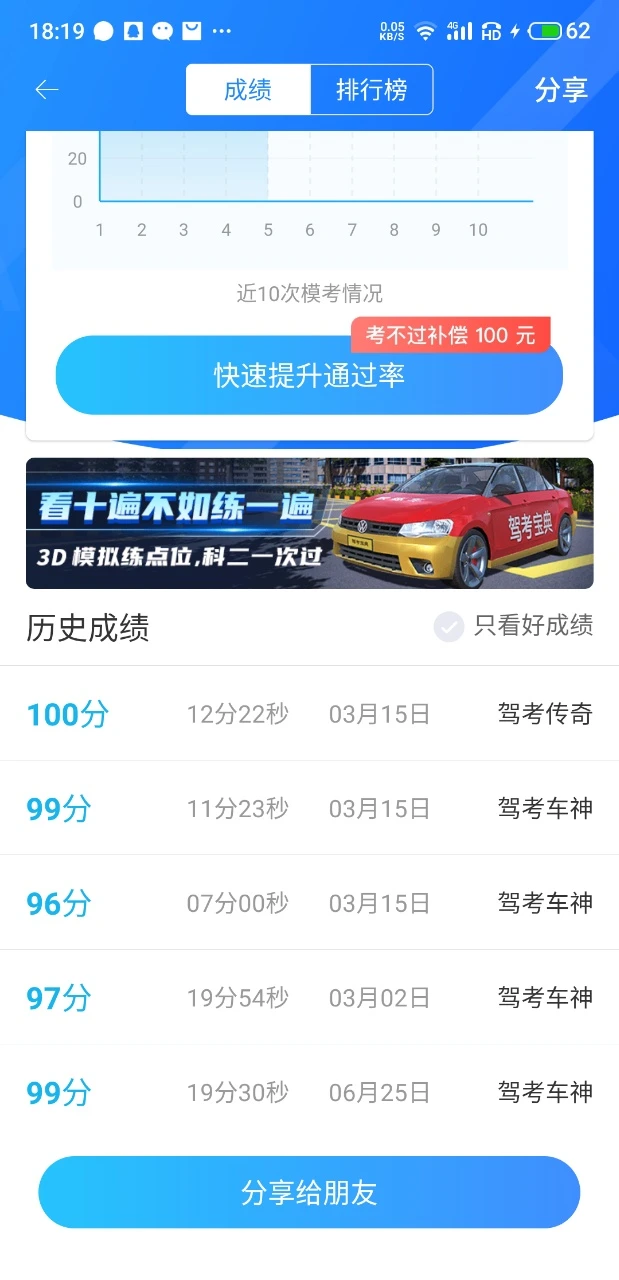Check the 只看好成绩 checkbox

click(x=449, y=627)
